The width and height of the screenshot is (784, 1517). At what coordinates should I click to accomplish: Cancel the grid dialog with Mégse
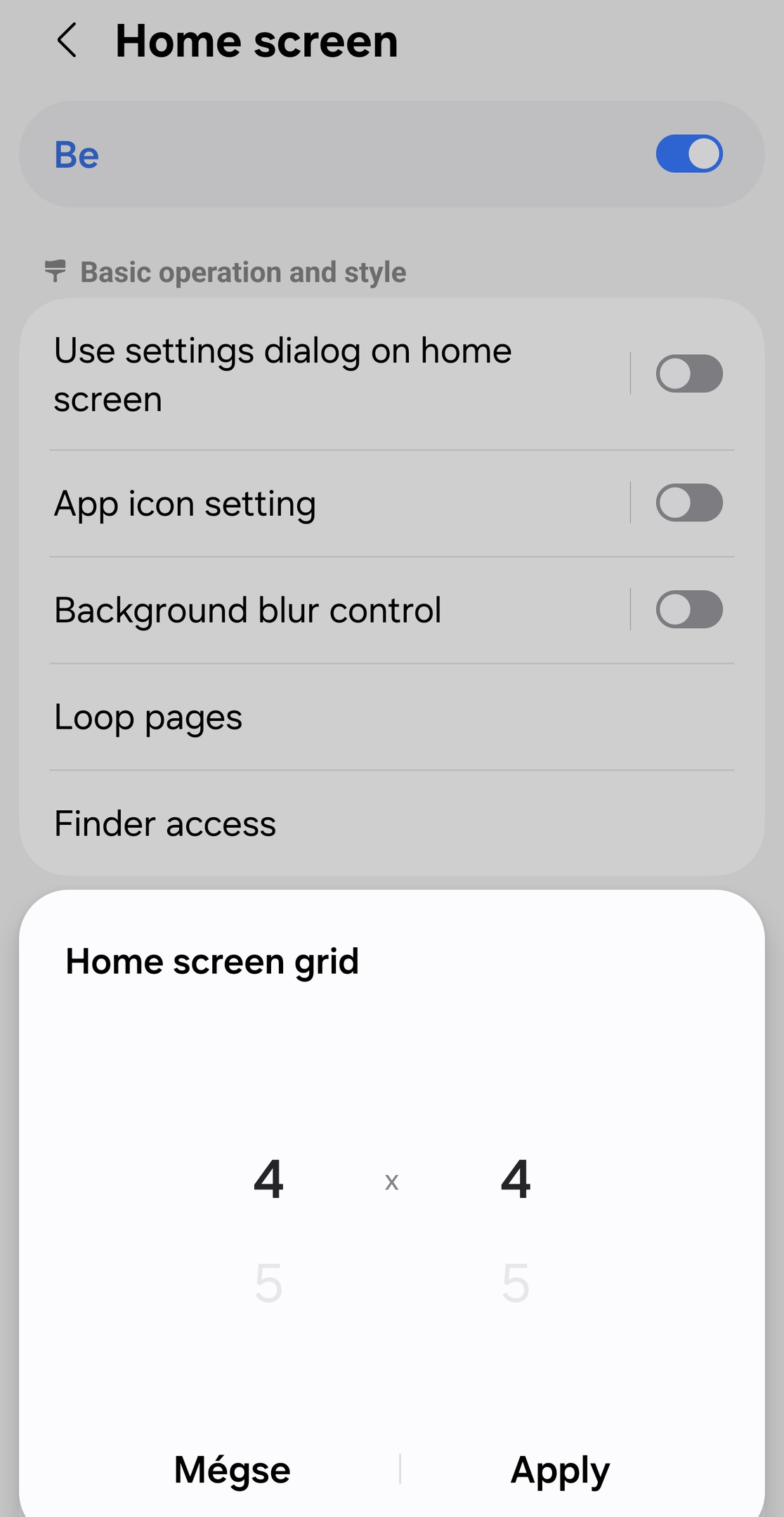232,1470
